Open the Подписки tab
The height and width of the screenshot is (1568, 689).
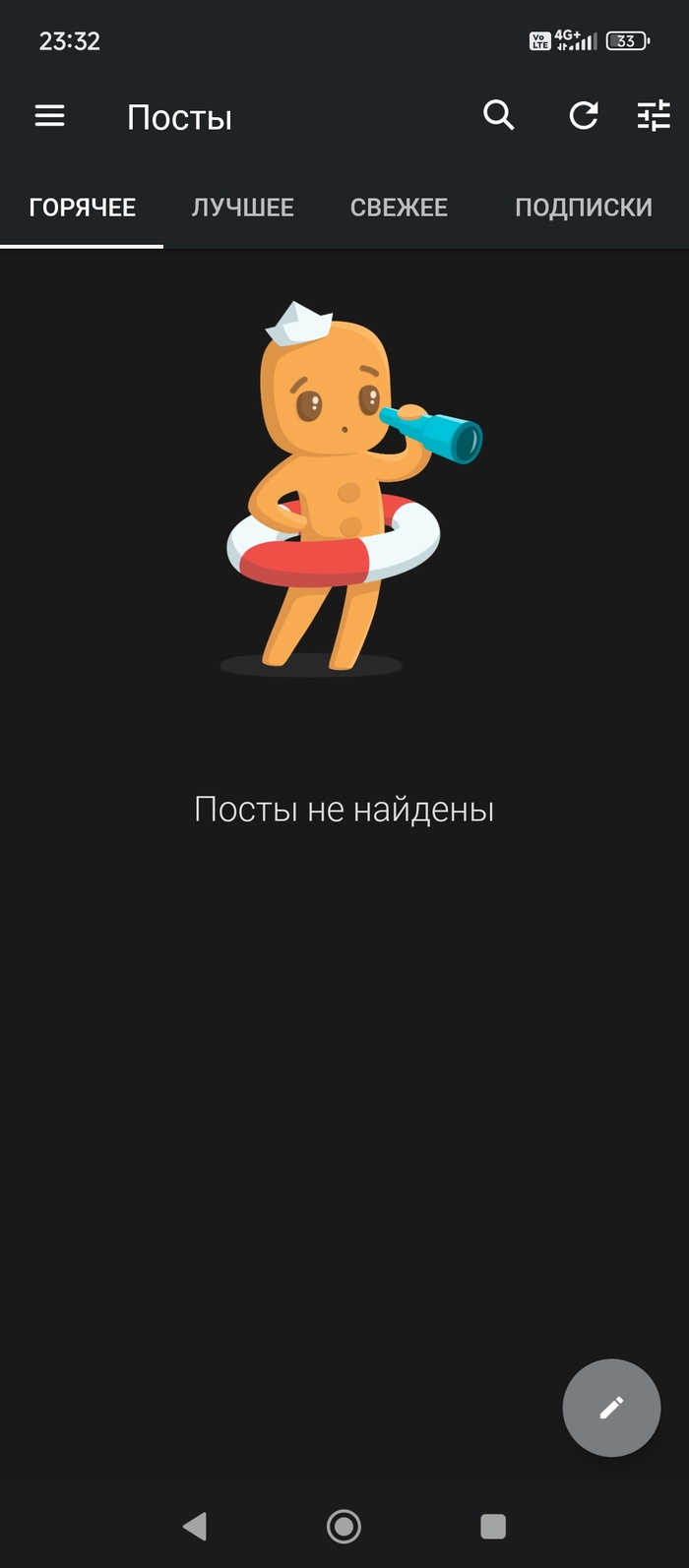[x=583, y=208]
